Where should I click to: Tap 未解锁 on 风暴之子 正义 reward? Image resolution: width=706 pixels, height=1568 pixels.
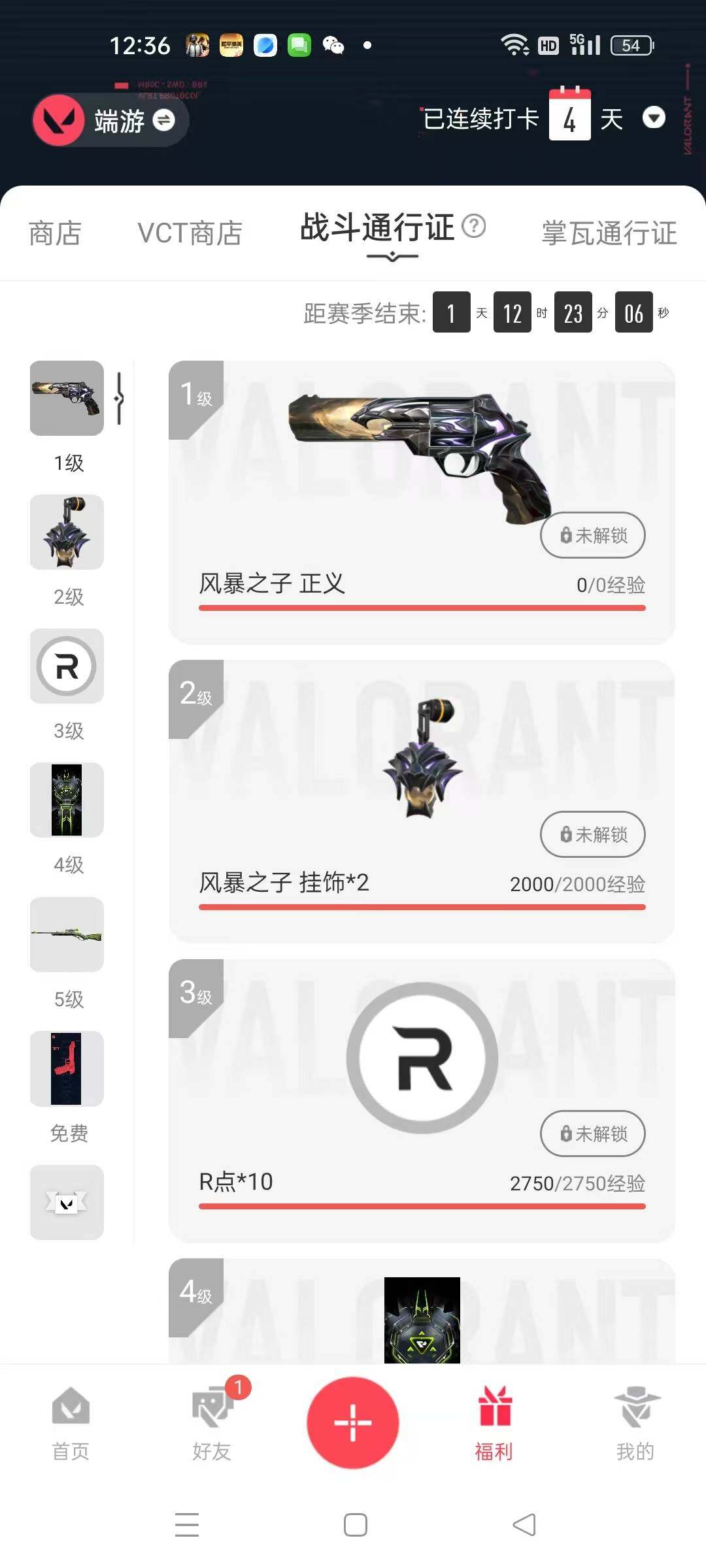[x=592, y=535]
